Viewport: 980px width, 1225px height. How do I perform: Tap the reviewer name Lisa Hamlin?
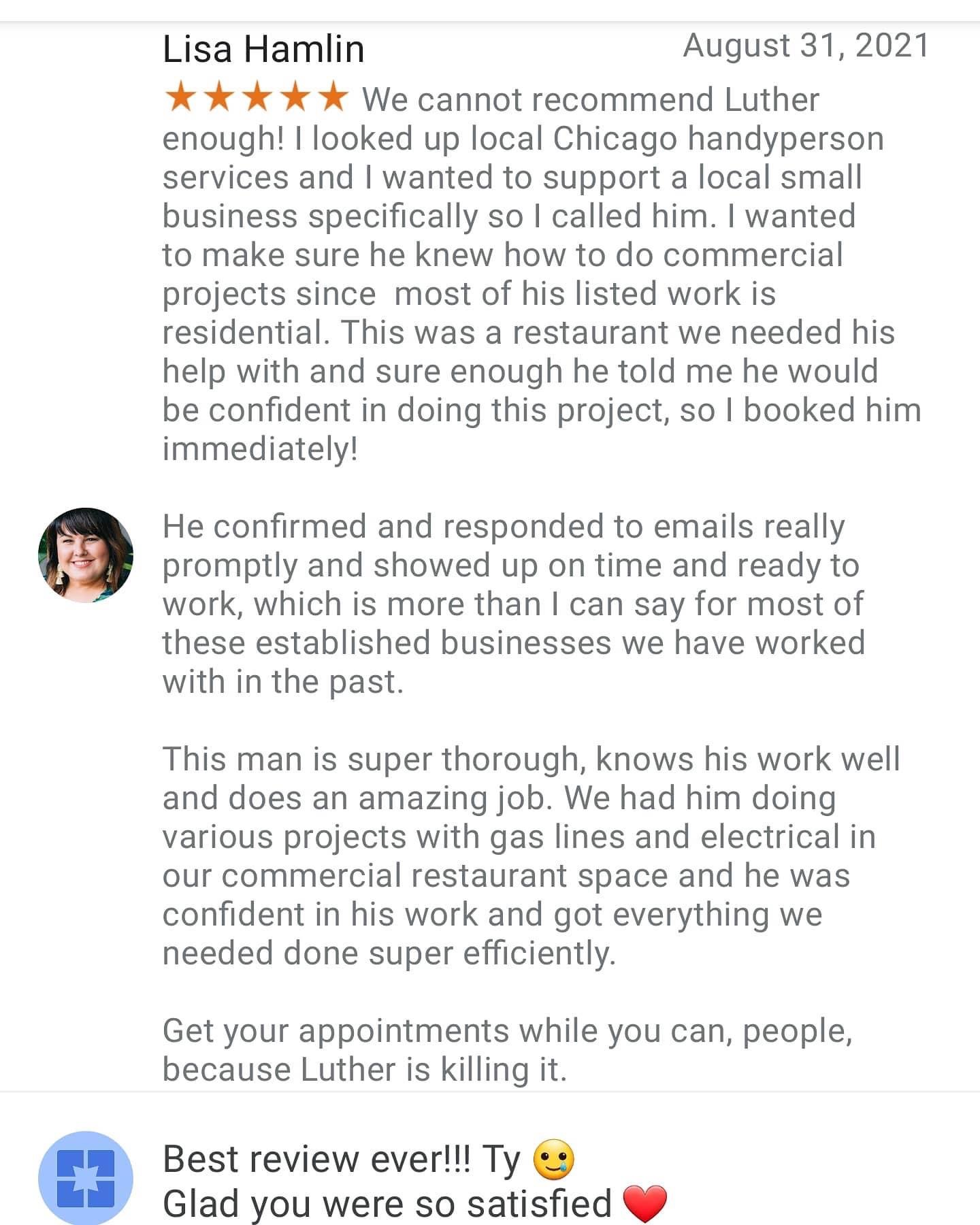click(x=263, y=50)
